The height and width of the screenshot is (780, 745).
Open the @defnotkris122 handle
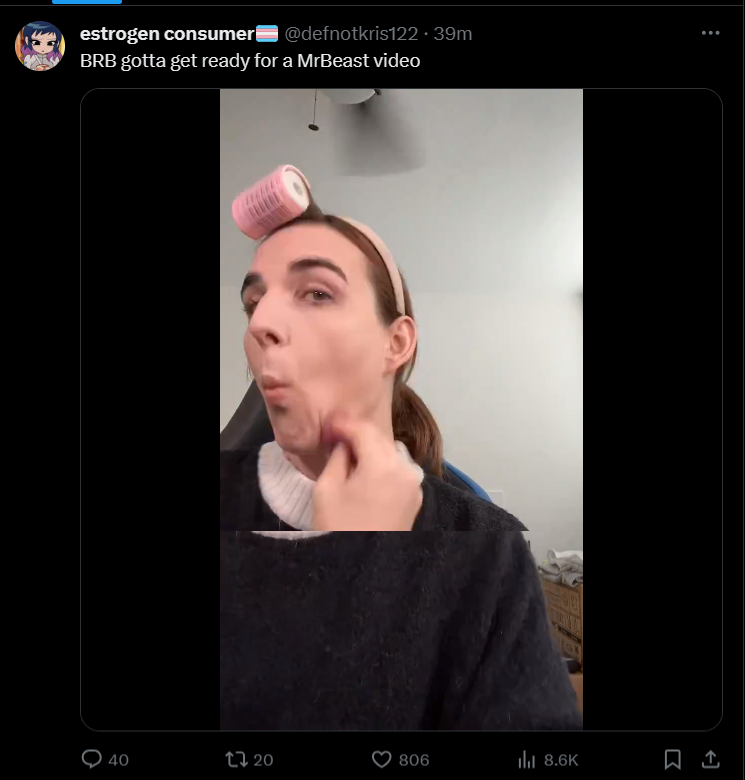[x=351, y=34]
